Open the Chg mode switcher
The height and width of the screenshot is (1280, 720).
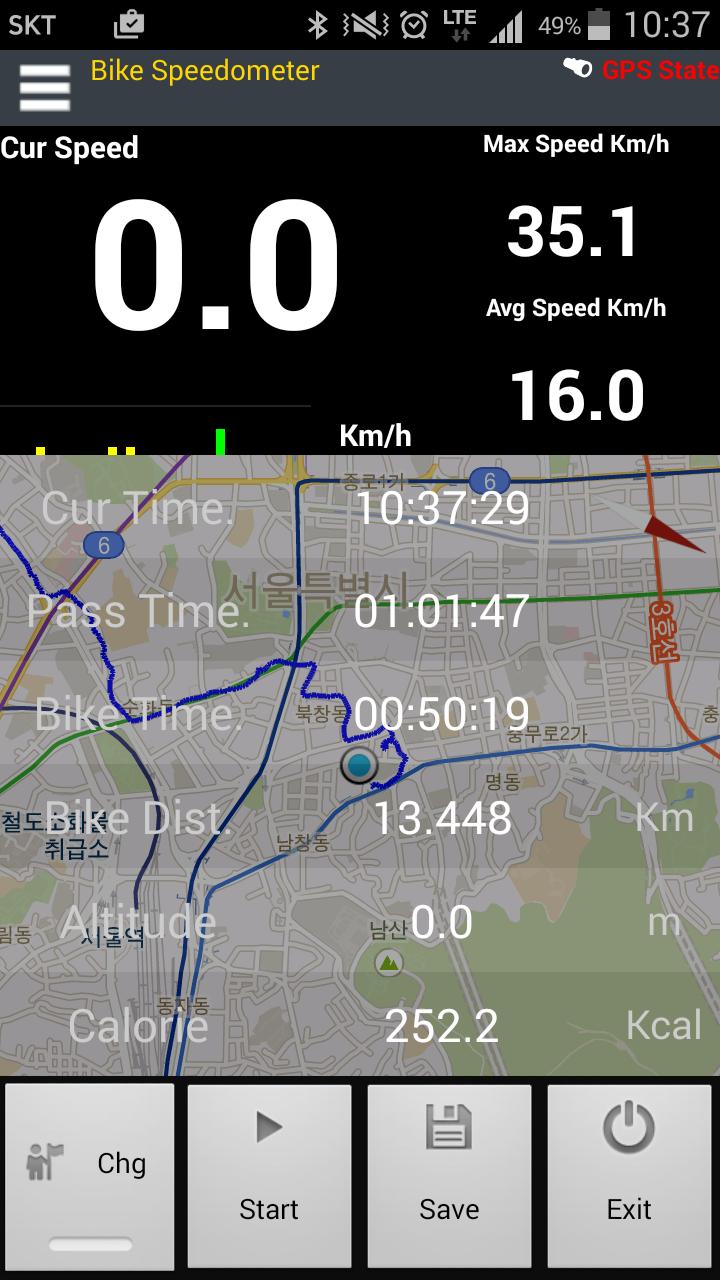[x=90, y=1176]
